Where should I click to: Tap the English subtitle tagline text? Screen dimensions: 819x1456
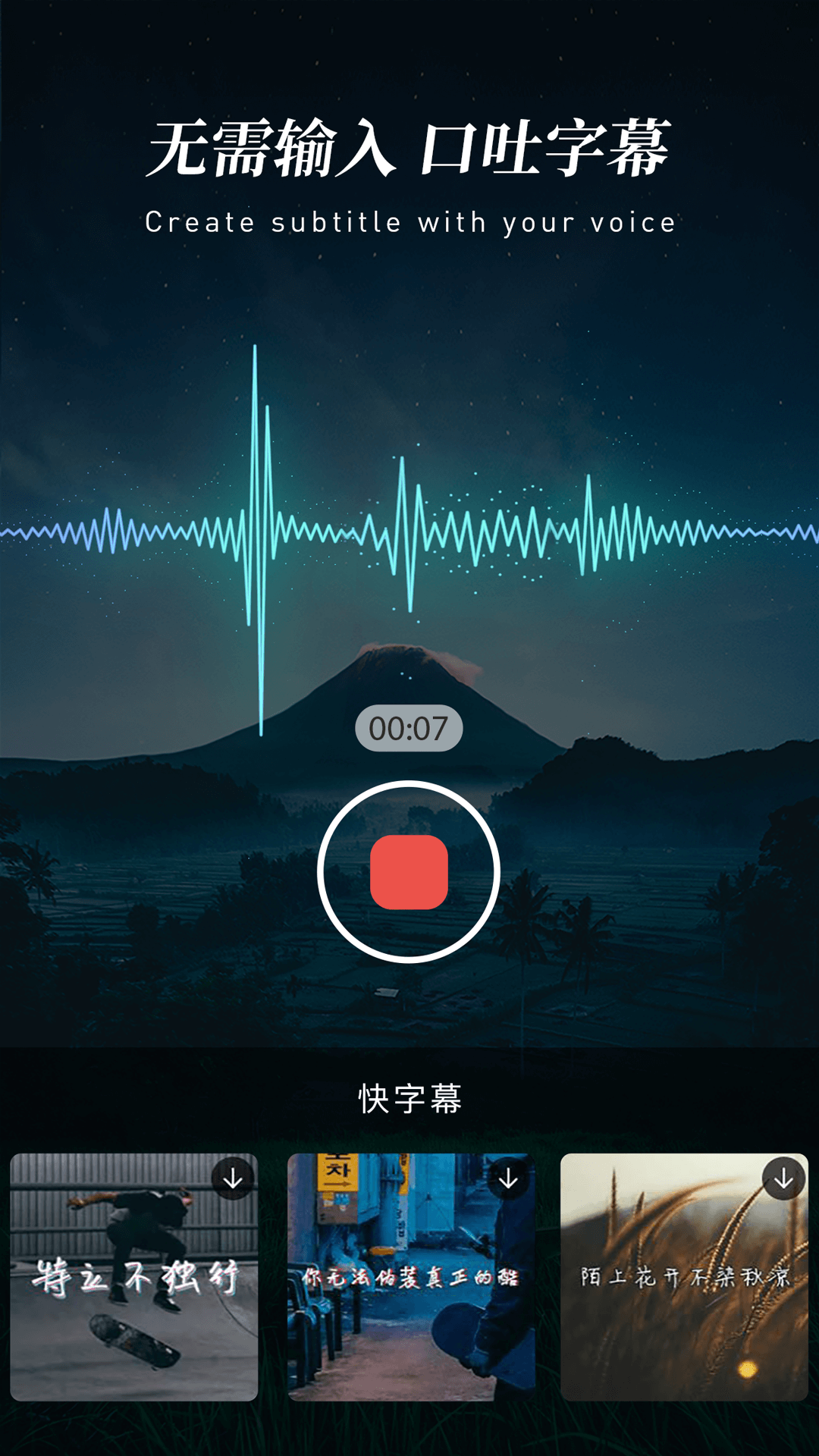409,221
